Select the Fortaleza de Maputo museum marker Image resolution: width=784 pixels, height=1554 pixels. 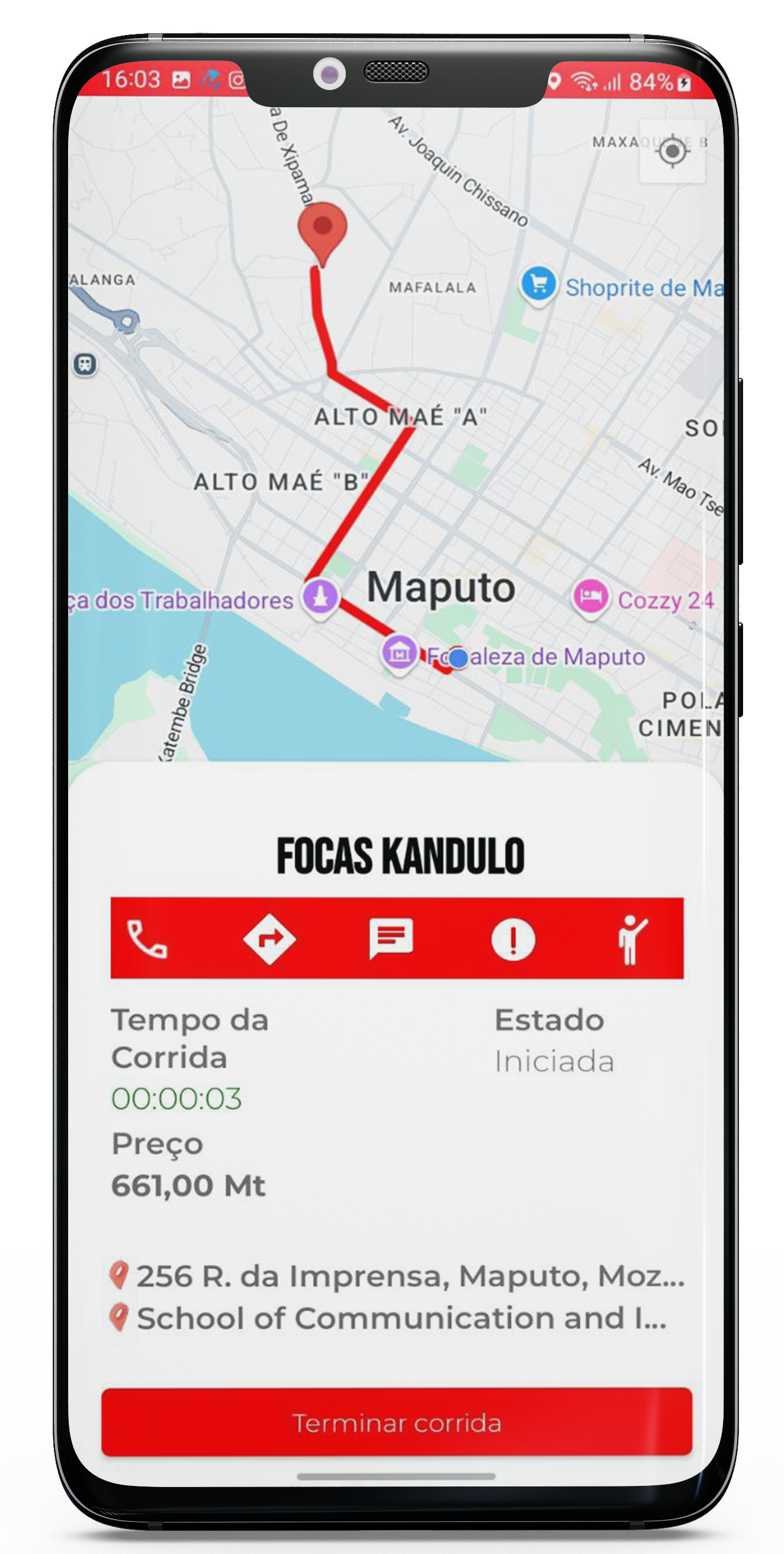(x=399, y=652)
